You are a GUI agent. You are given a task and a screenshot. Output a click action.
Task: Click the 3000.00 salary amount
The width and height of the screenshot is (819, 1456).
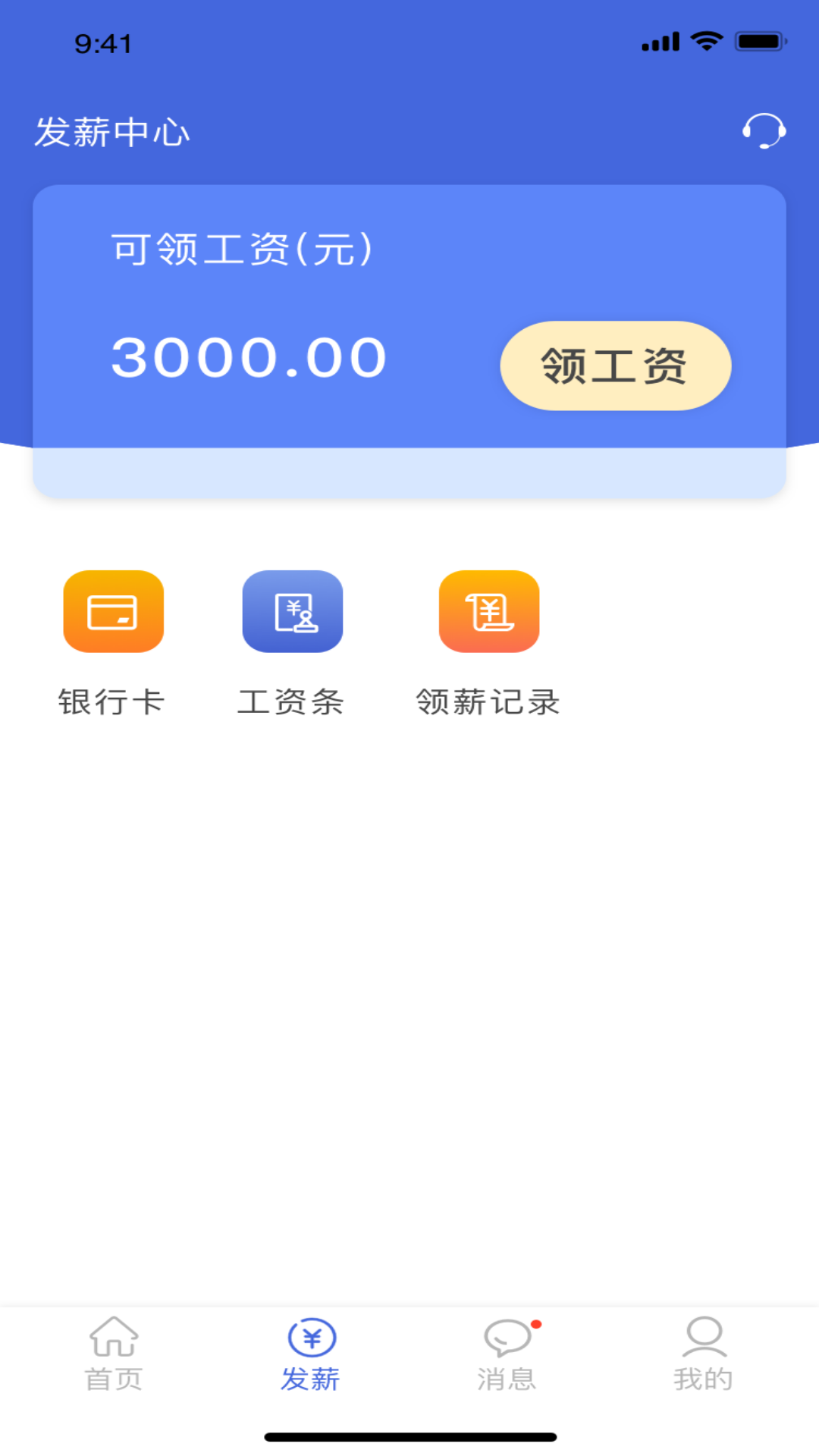[x=248, y=356]
